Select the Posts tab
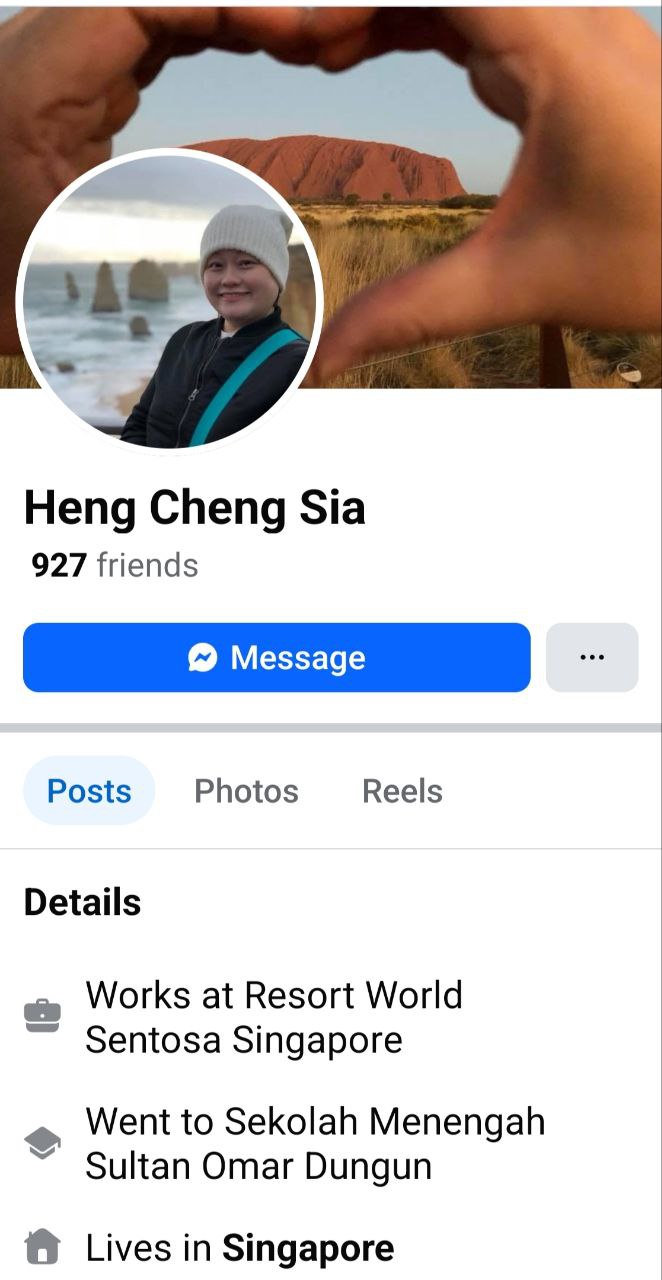The width and height of the screenshot is (662, 1280). pyautogui.click(x=89, y=791)
